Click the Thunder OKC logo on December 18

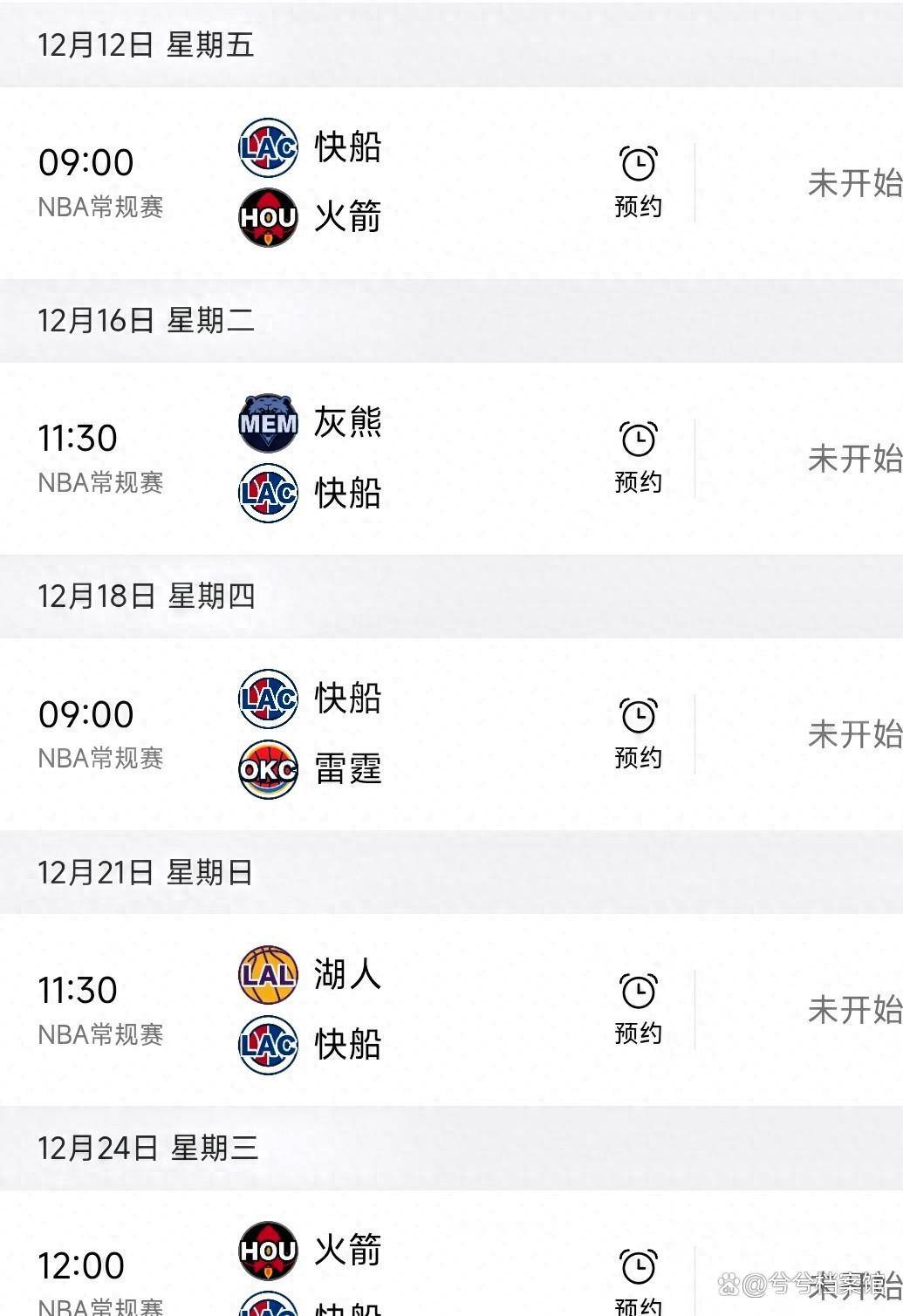click(268, 769)
